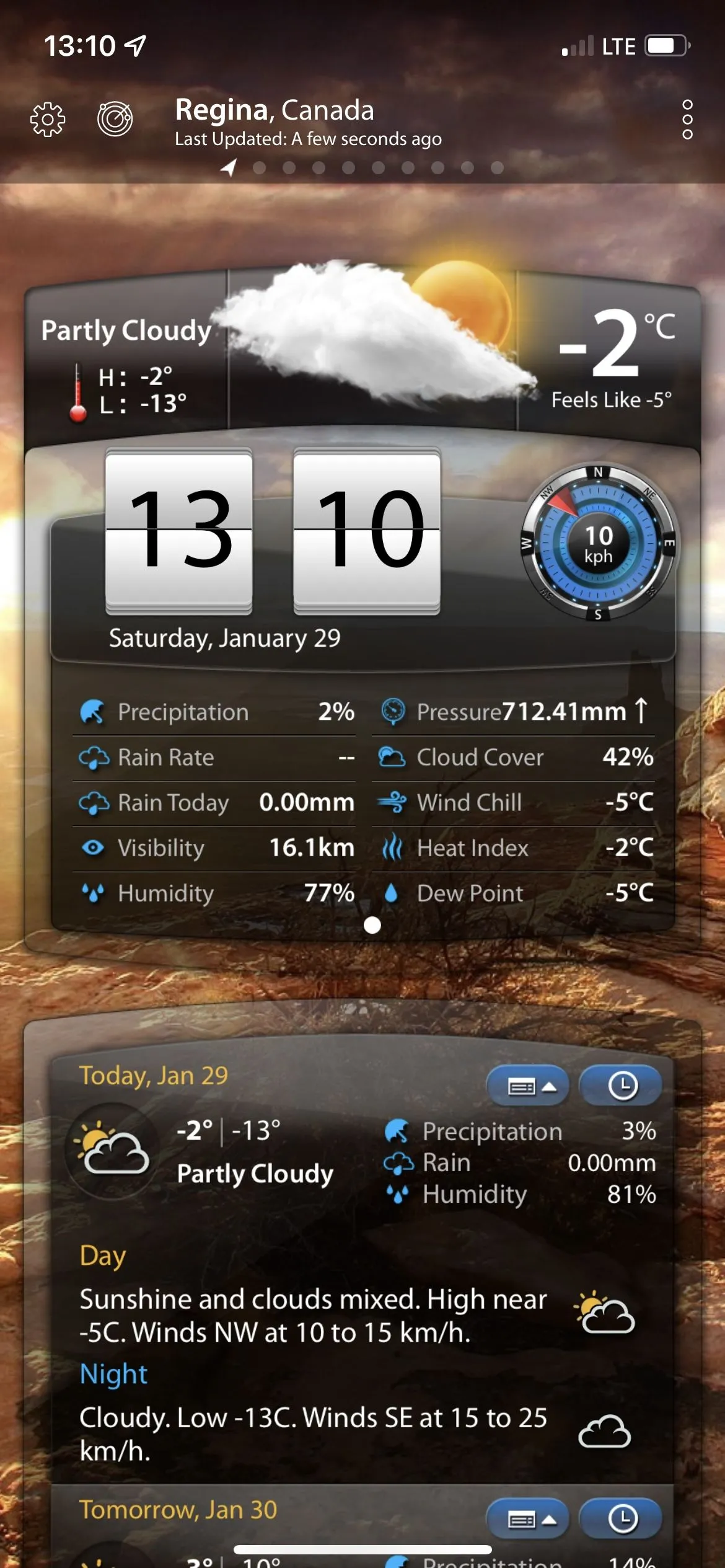Open the weather radar icon
725x1568 pixels.
coord(115,119)
